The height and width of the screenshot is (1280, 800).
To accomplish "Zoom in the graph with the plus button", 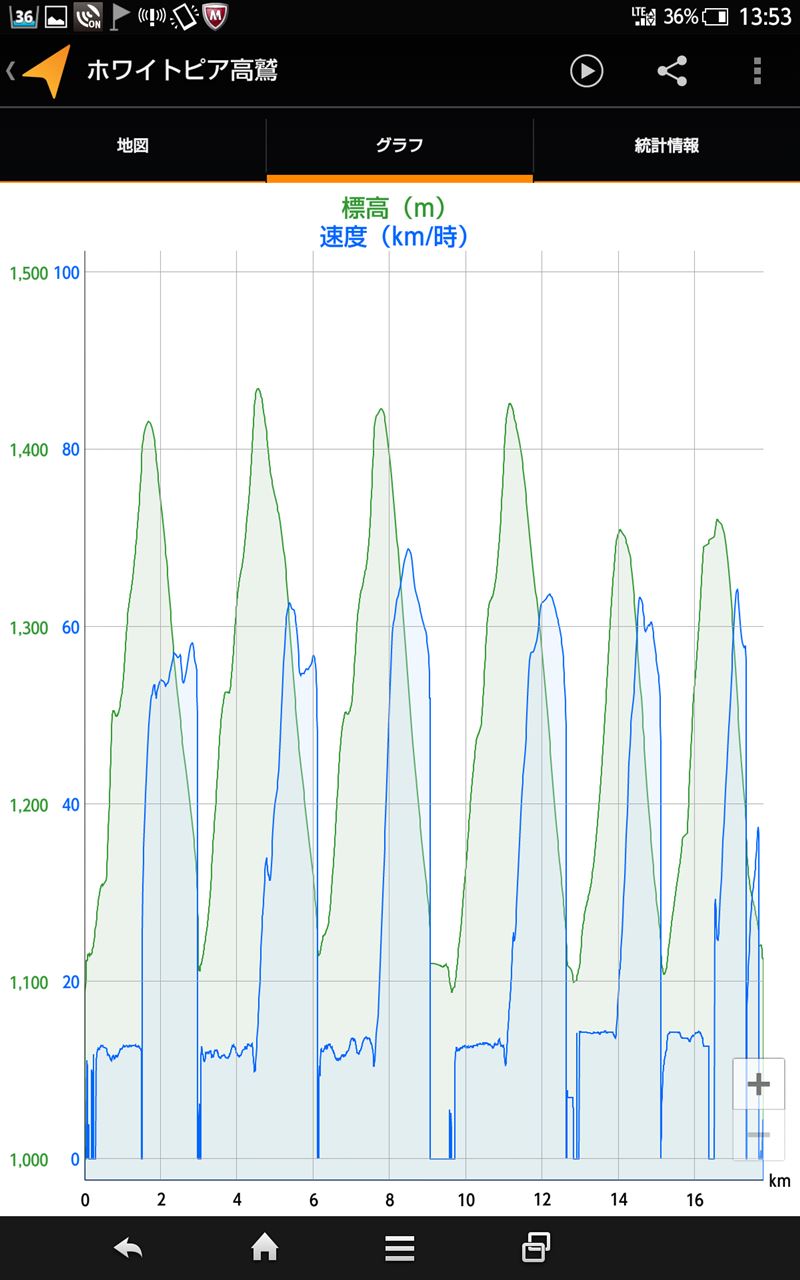I will tap(759, 1084).
